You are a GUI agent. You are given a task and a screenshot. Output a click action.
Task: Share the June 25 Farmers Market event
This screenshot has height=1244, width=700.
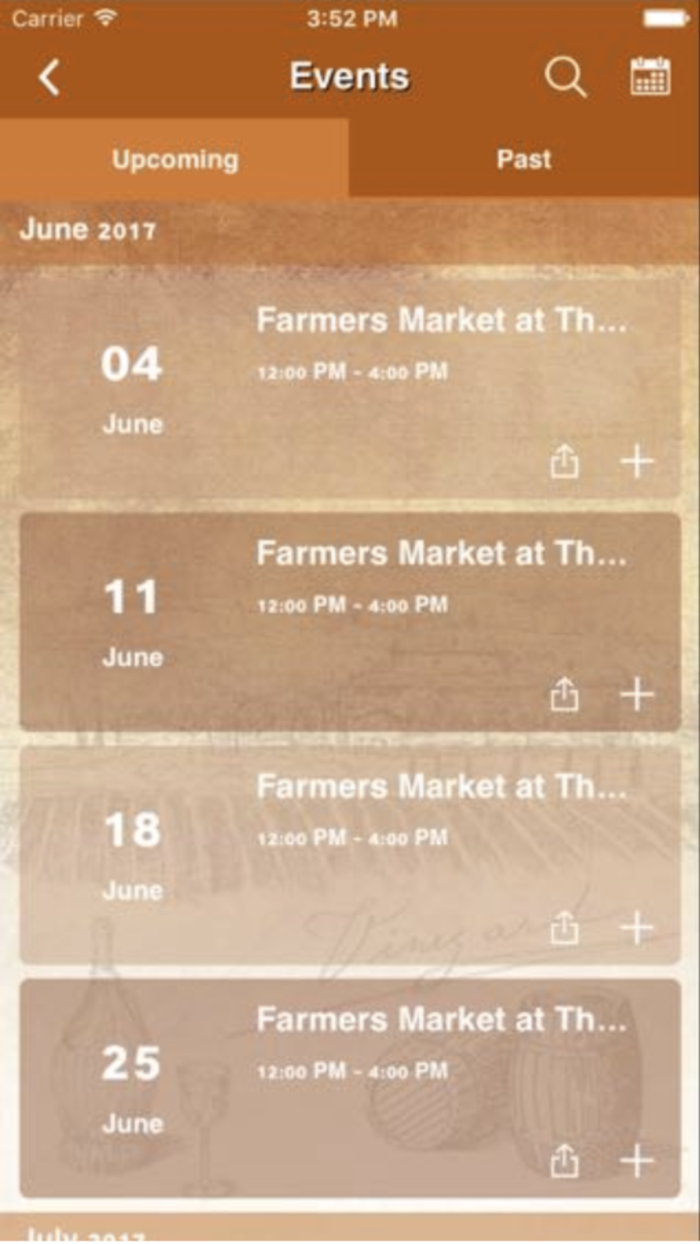point(565,1161)
